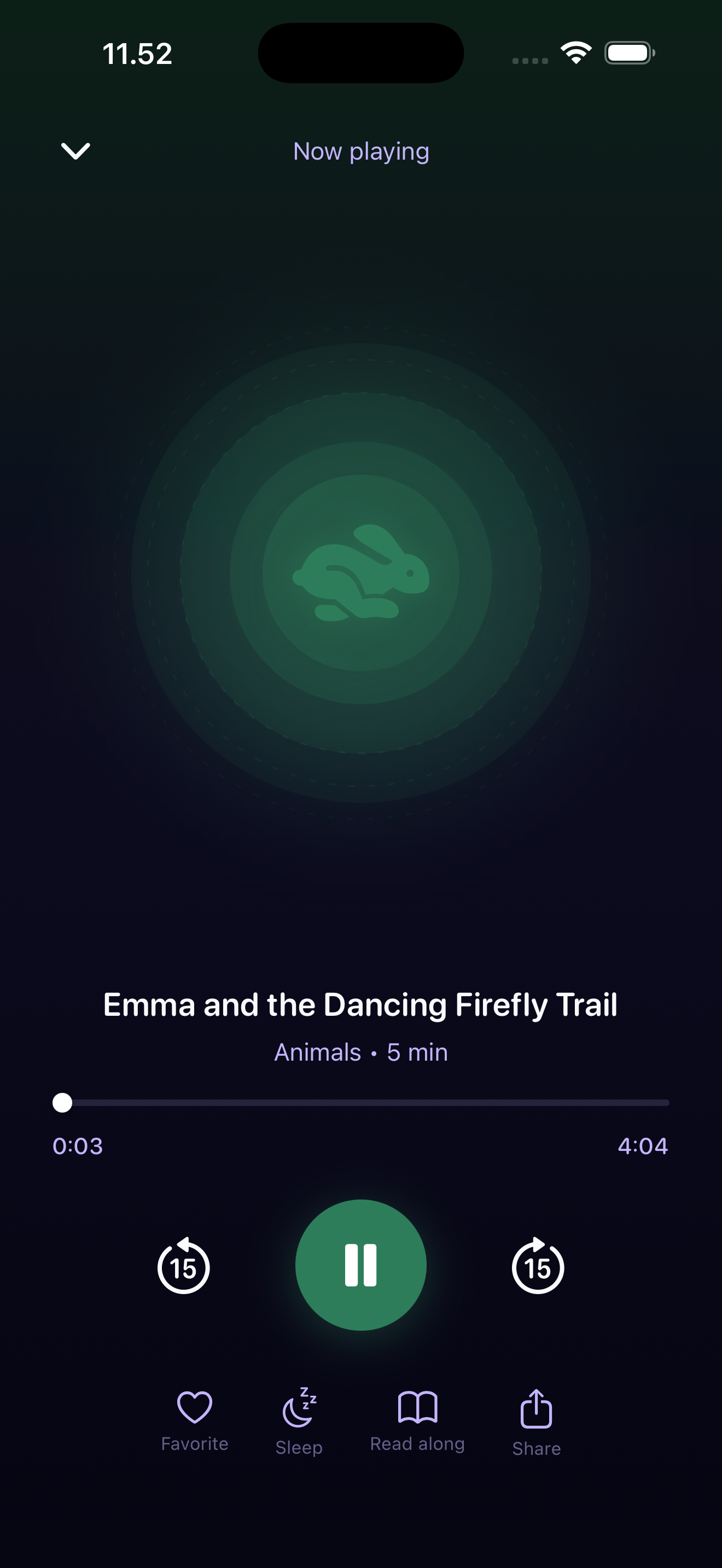Dismiss the player with the down arrow
Screen dimensions: 722x1568
coord(75,151)
